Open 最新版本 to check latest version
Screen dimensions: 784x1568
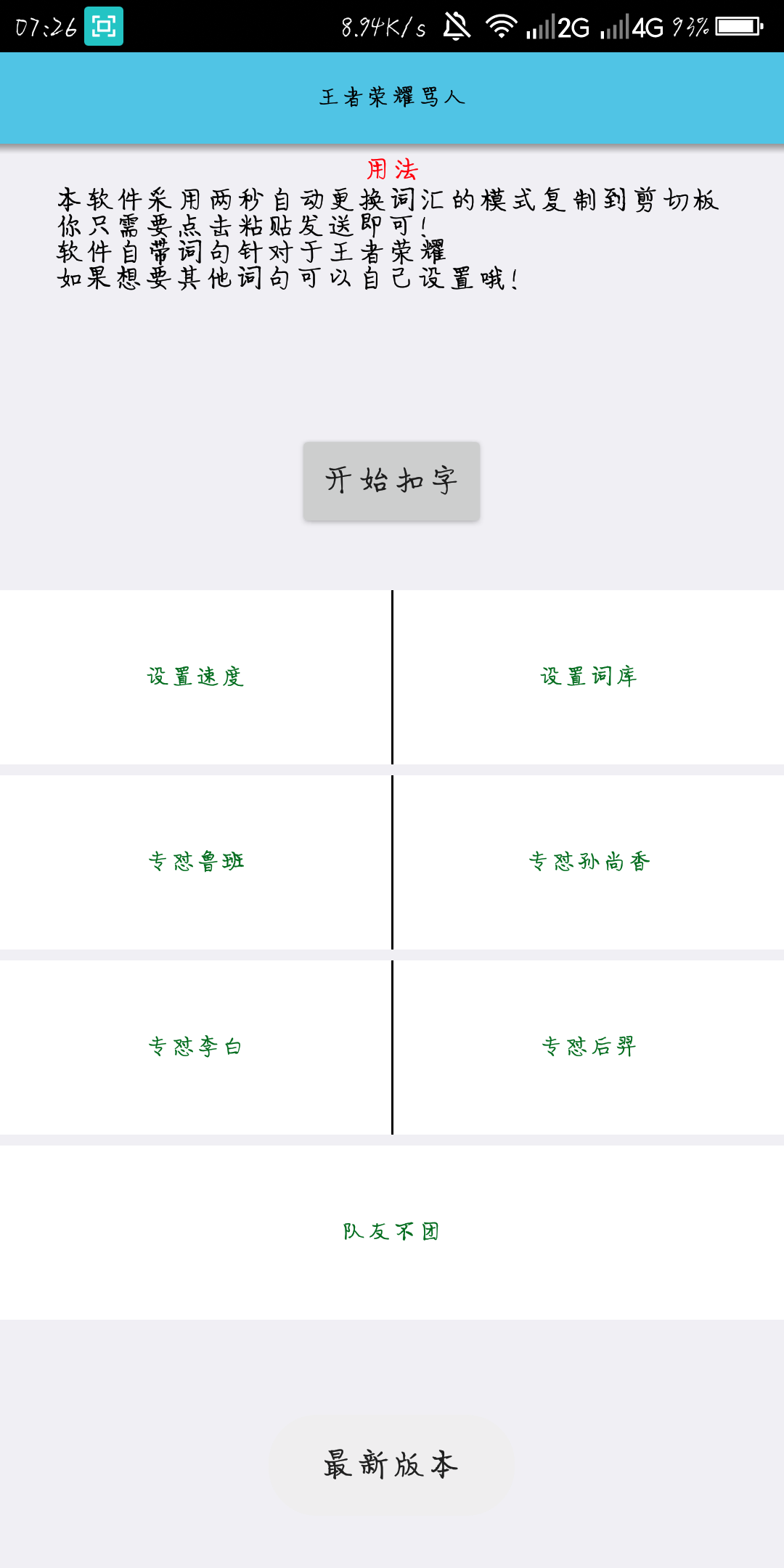[x=391, y=1465]
